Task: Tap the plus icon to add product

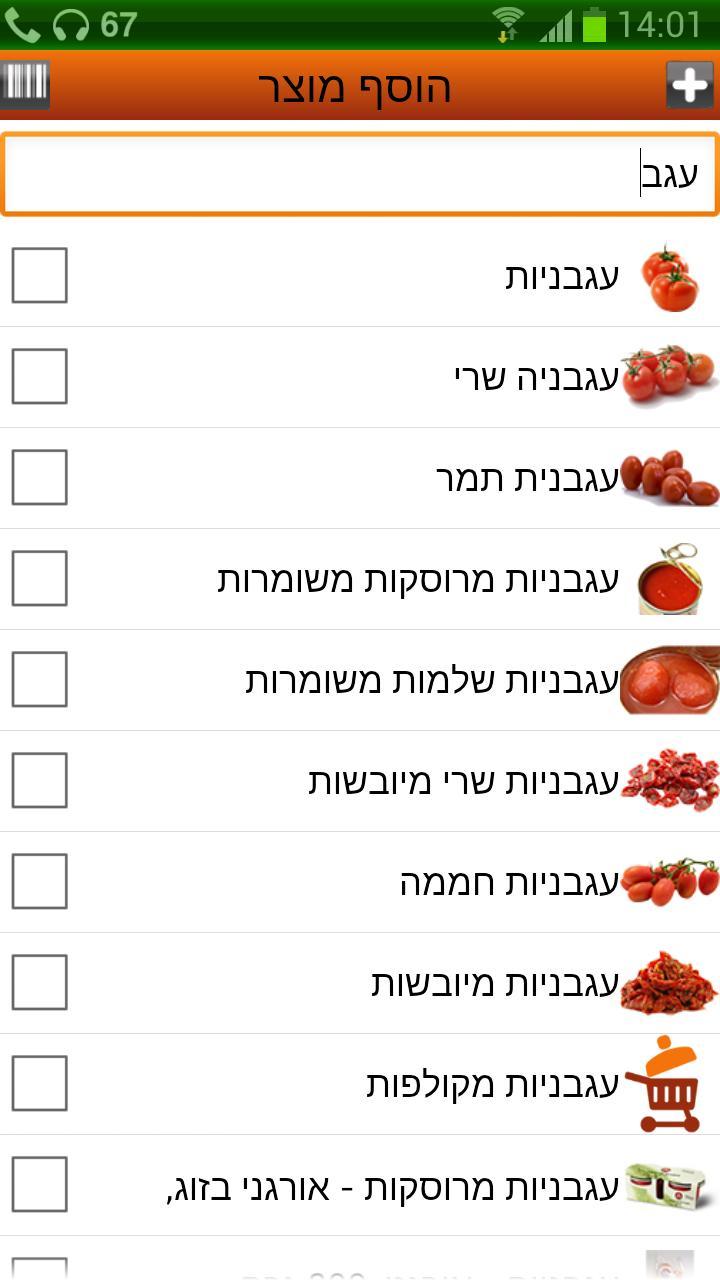Action: (x=690, y=85)
